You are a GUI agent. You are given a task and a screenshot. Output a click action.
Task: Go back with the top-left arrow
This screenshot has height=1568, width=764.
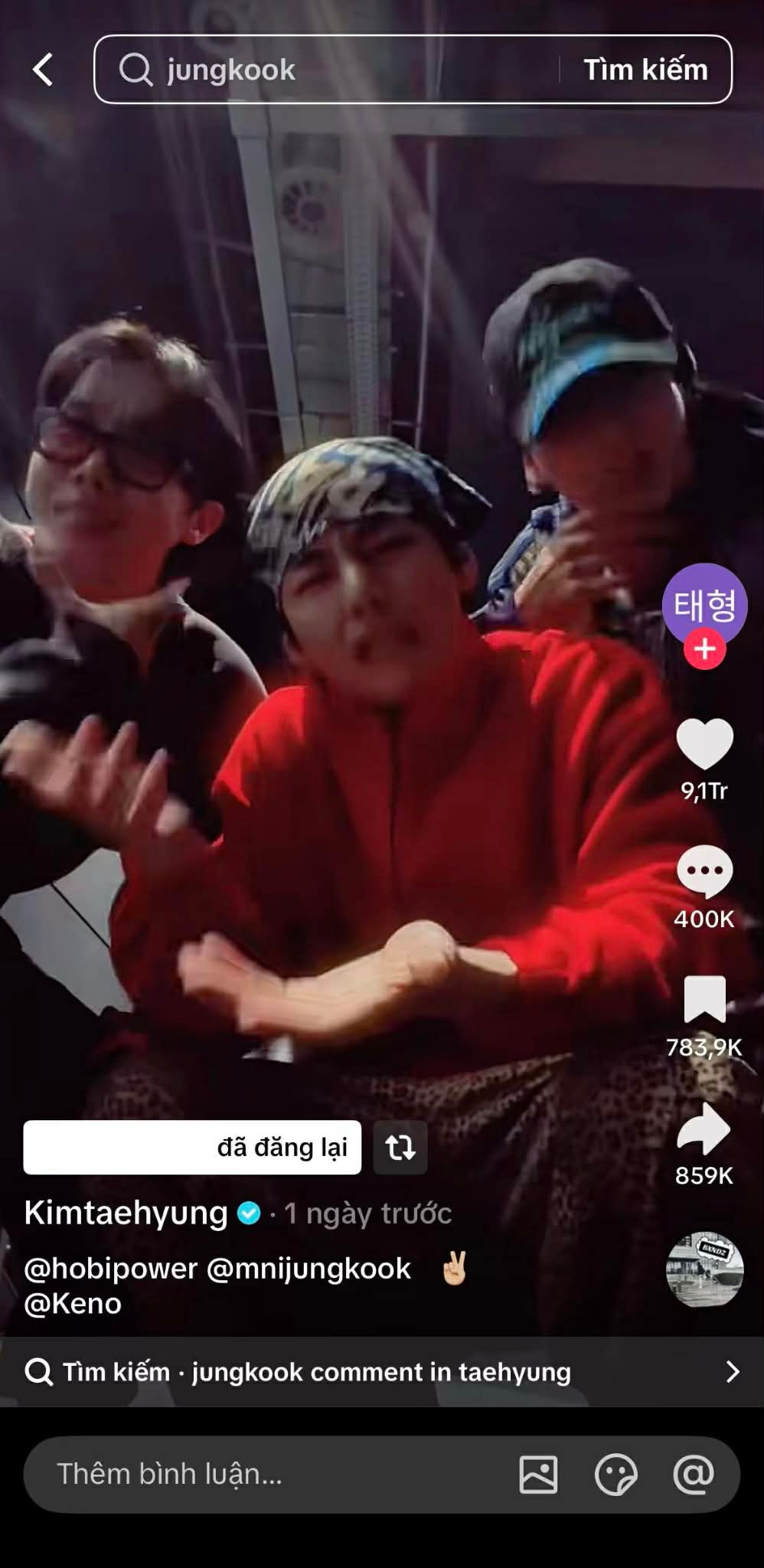pyautogui.click(x=43, y=70)
